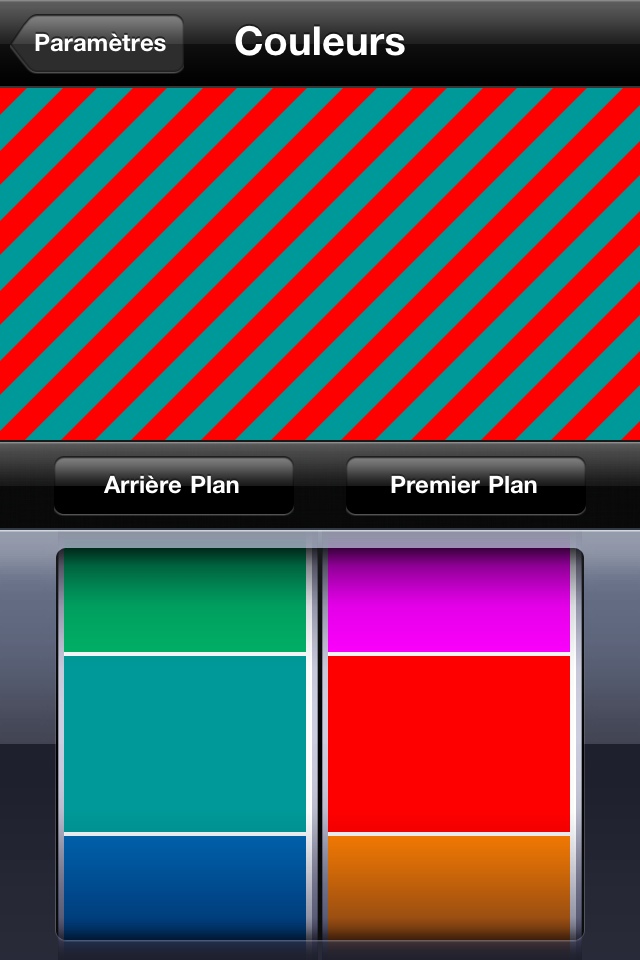This screenshot has height=960, width=640.
Task: Go back to Paramètres
Action: coord(98,44)
